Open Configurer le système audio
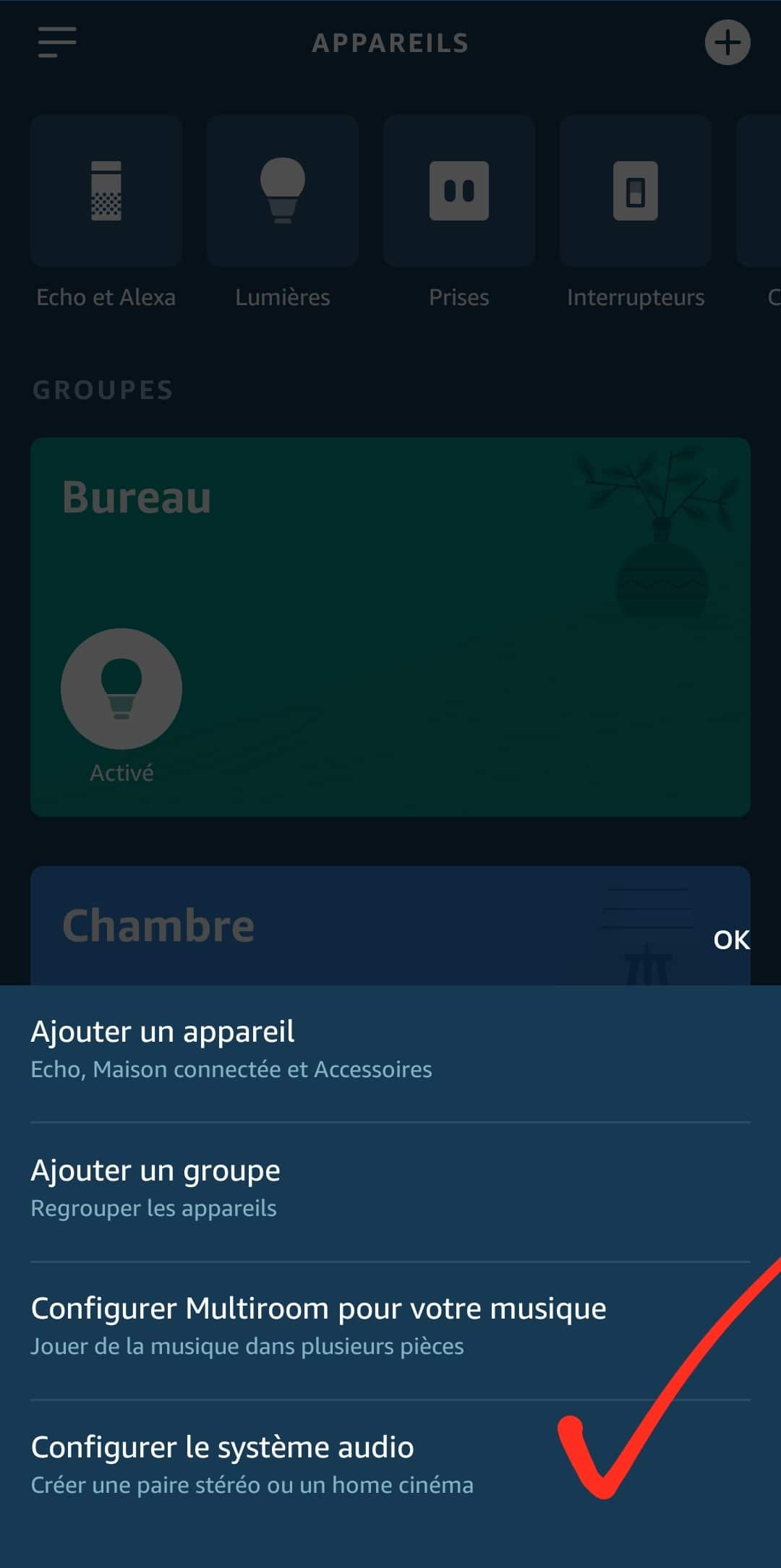This screenshot has width=781, height=1568. point(390,1468)
